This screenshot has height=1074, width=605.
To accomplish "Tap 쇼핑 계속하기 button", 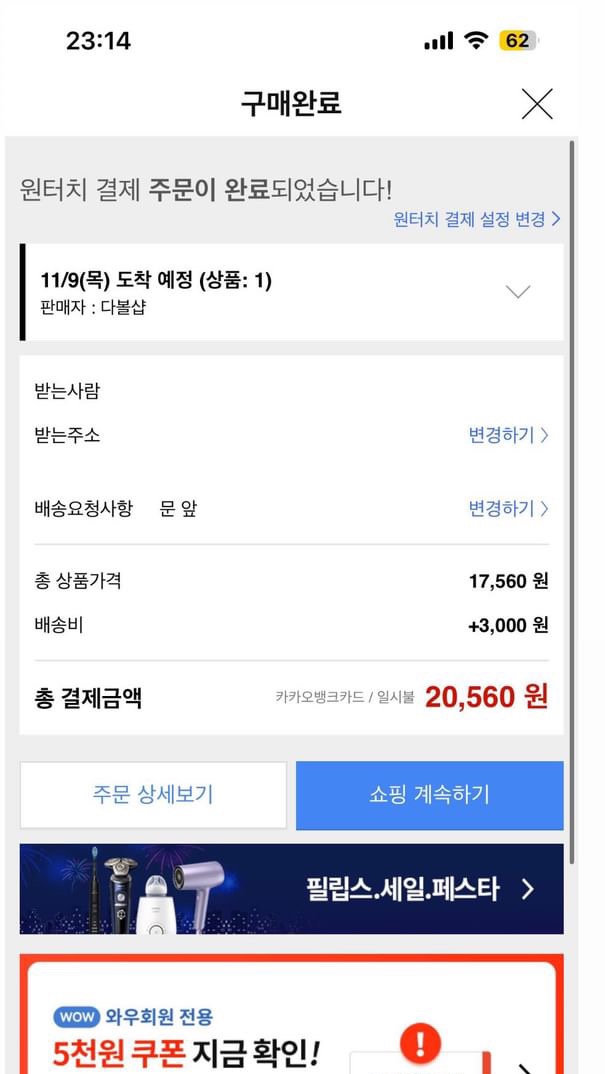I will tap(429, 795).
